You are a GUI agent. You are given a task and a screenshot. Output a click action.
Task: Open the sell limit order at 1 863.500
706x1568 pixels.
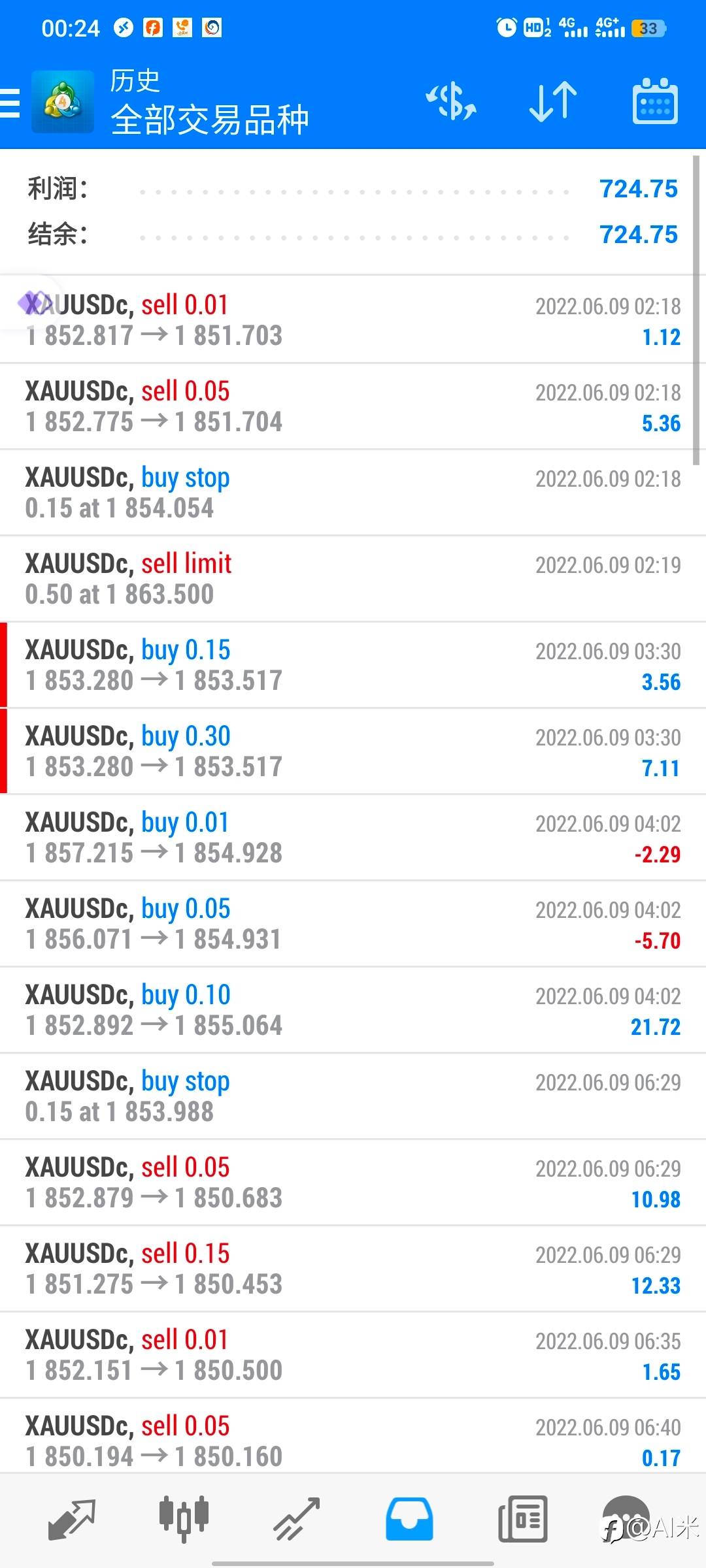point(353,579)
